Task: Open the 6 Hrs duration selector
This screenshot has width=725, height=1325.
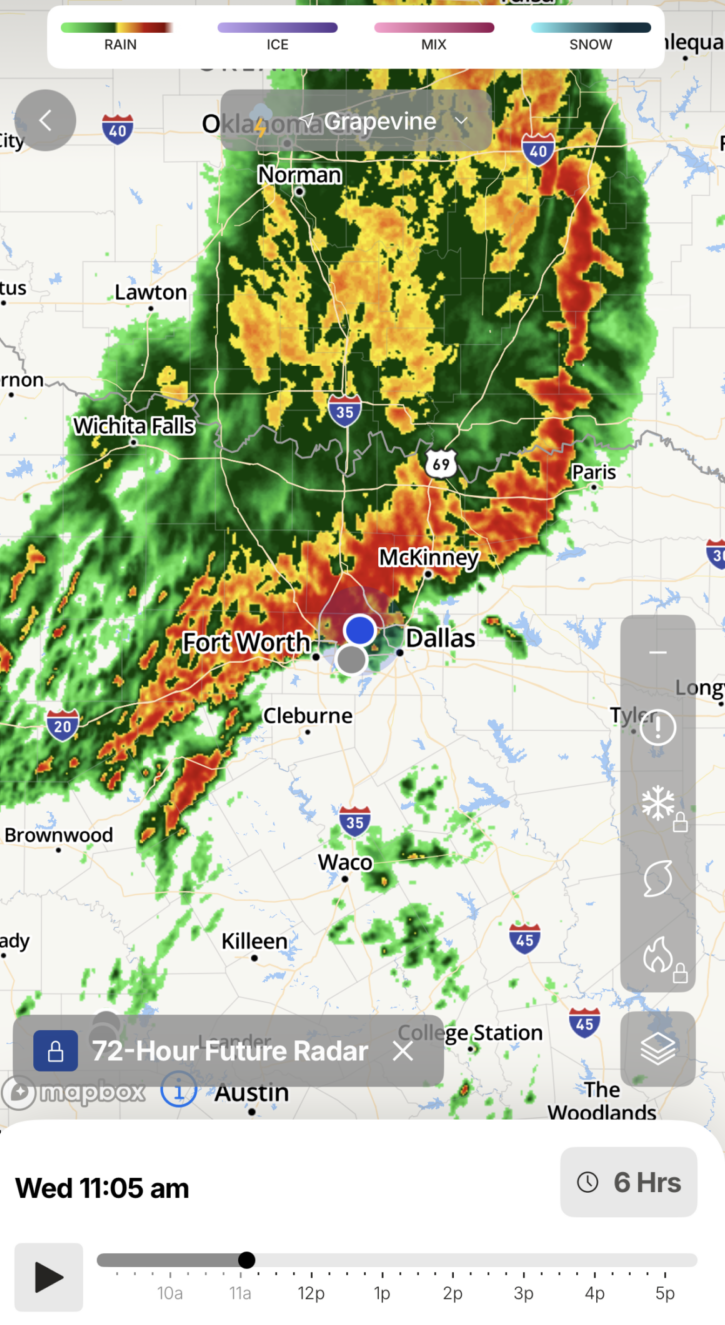Action: coord(629,1181)
